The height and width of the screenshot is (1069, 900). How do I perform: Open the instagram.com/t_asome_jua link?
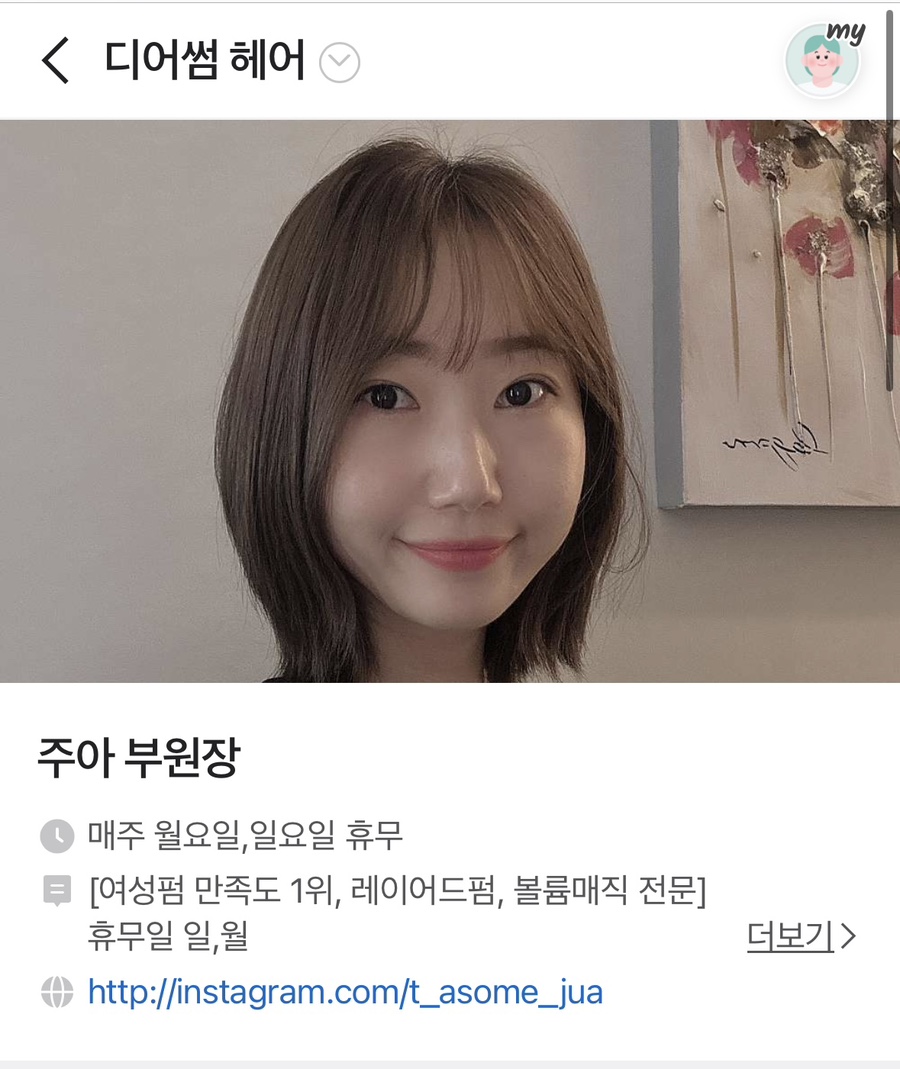click(345, 993)
